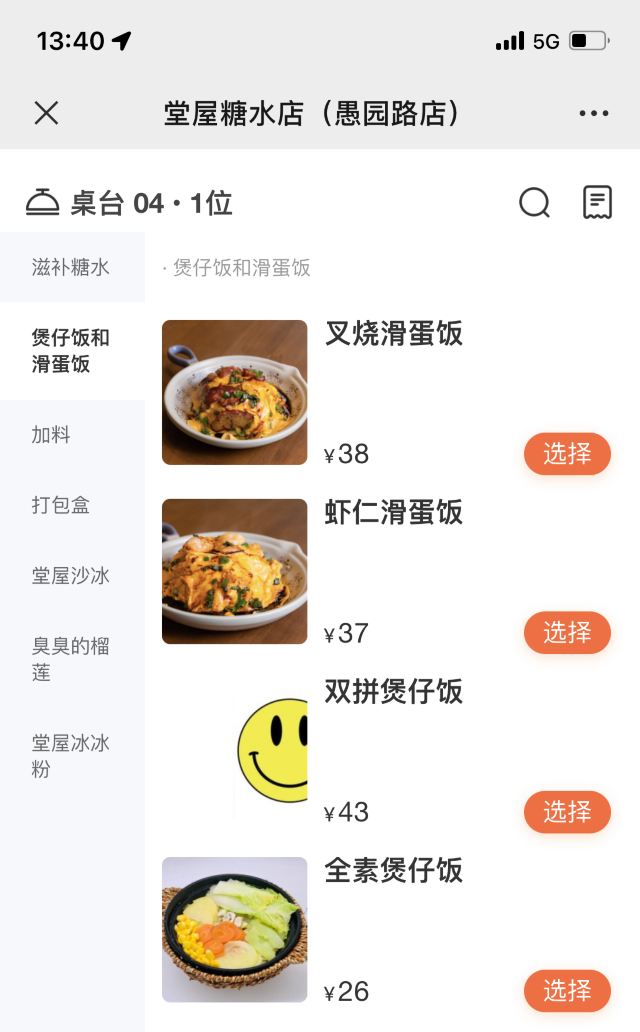Screen dimensions: 640x1032
Task: View the 臭臭的榴莲 category
Action: tap(71, 659)
